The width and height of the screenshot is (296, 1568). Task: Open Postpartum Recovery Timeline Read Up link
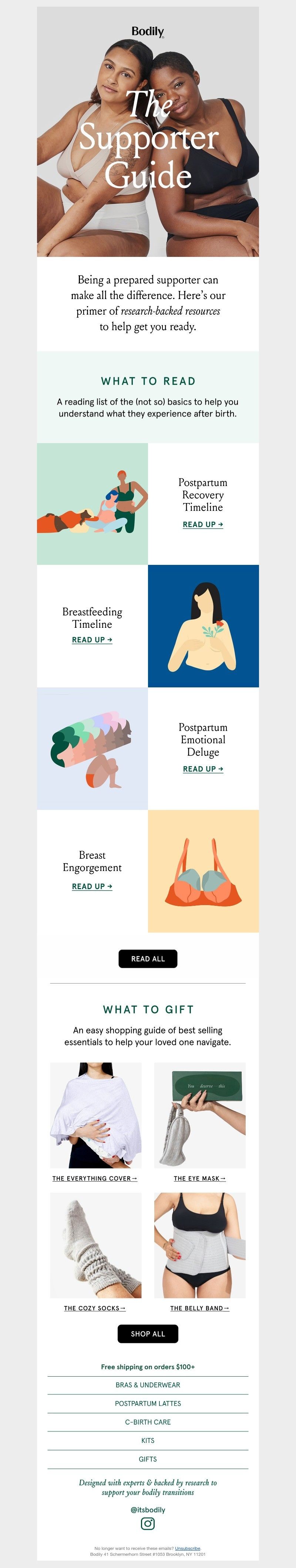[203, 524]
